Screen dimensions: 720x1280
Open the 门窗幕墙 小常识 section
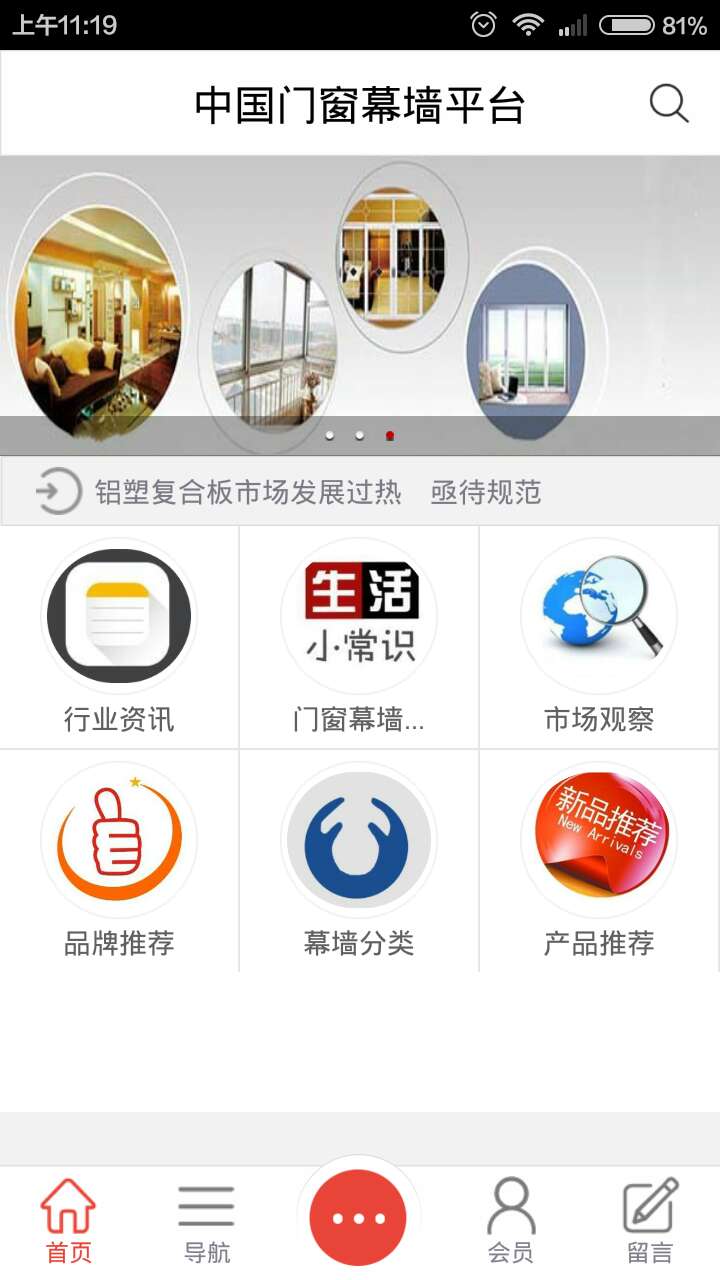pos(359,637)
